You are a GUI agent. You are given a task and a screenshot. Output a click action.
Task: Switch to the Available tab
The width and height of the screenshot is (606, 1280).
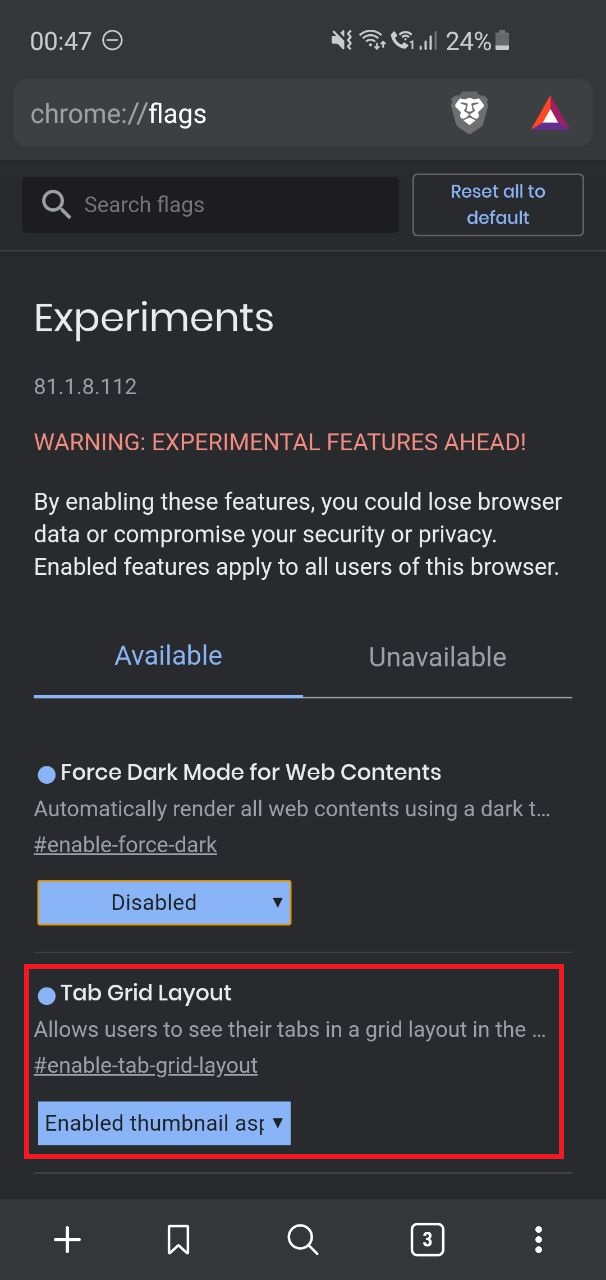168,657
